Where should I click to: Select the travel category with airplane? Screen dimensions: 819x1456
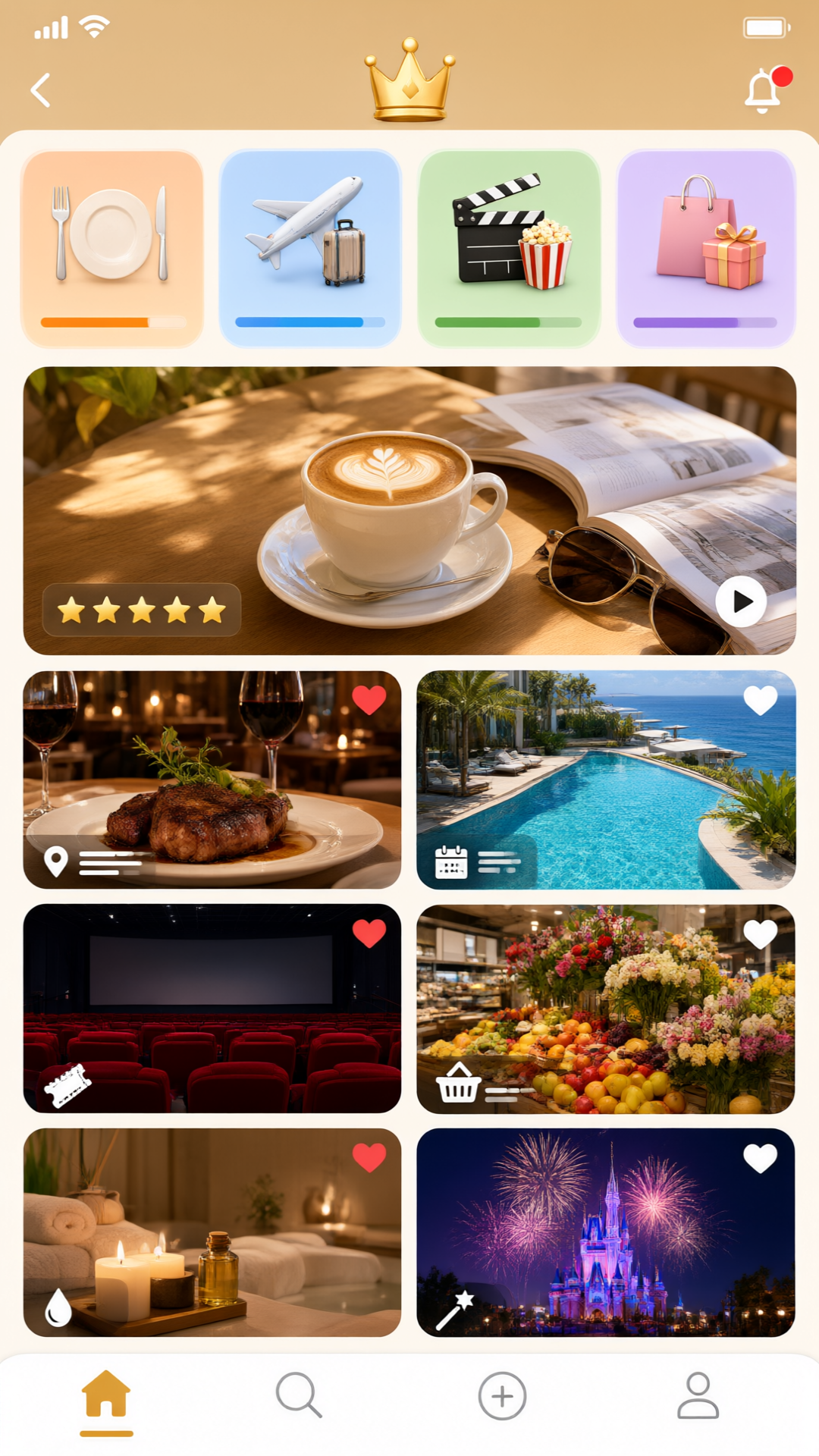(310, 248)
